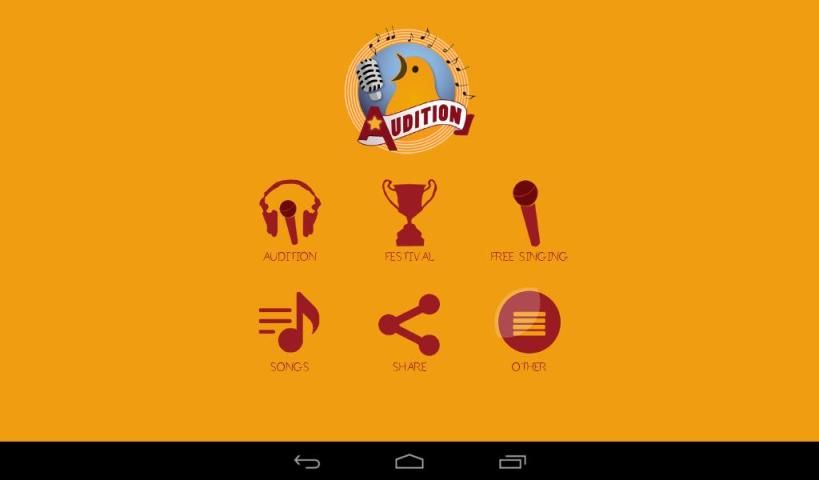This screenshot has width=819, height=480.
Task: Show recent apps
Action: 512,461
